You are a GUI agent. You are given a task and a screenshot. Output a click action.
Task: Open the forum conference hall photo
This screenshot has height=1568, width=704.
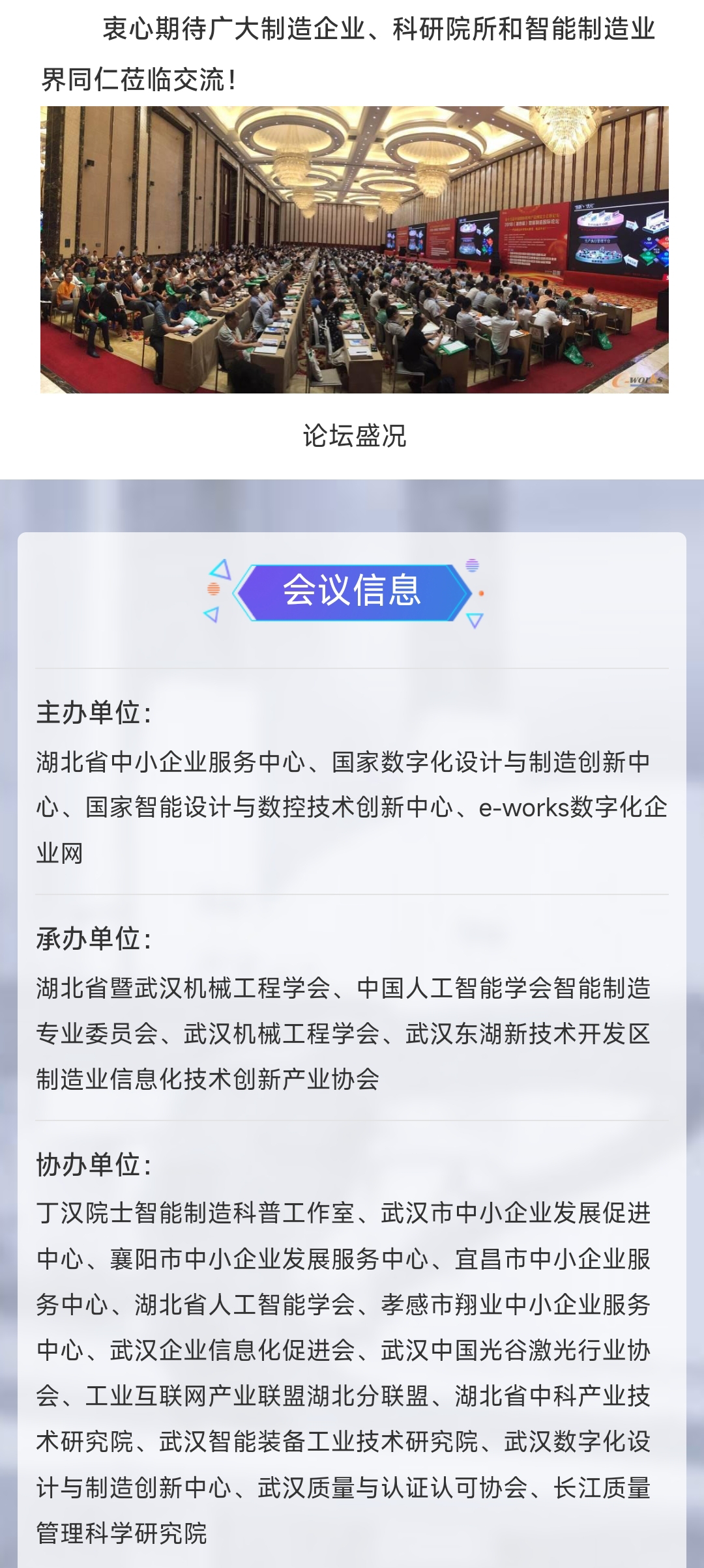pyautogui.click(x=354, y=249)
